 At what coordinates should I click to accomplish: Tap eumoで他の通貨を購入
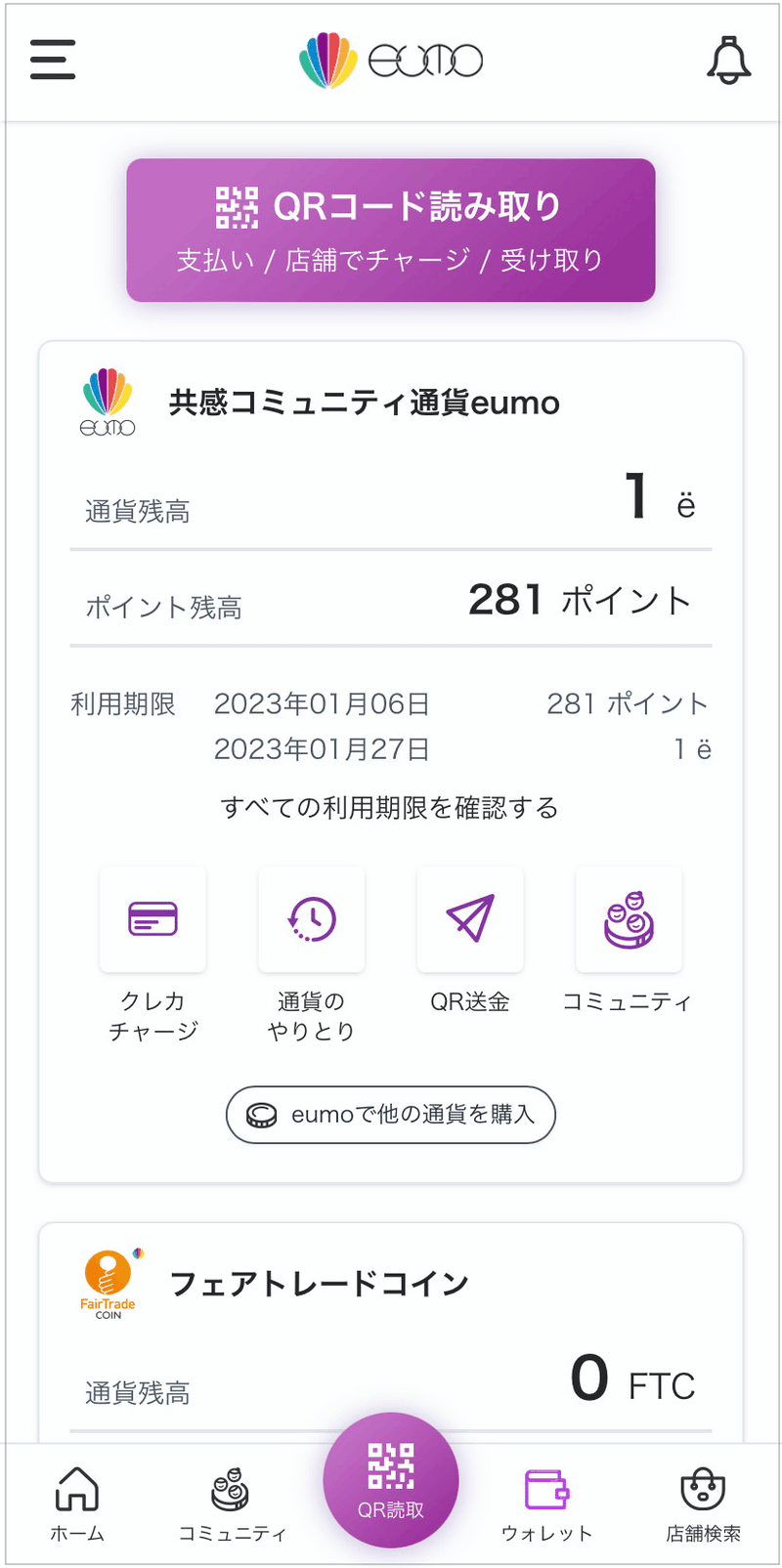coord(391,1115)
